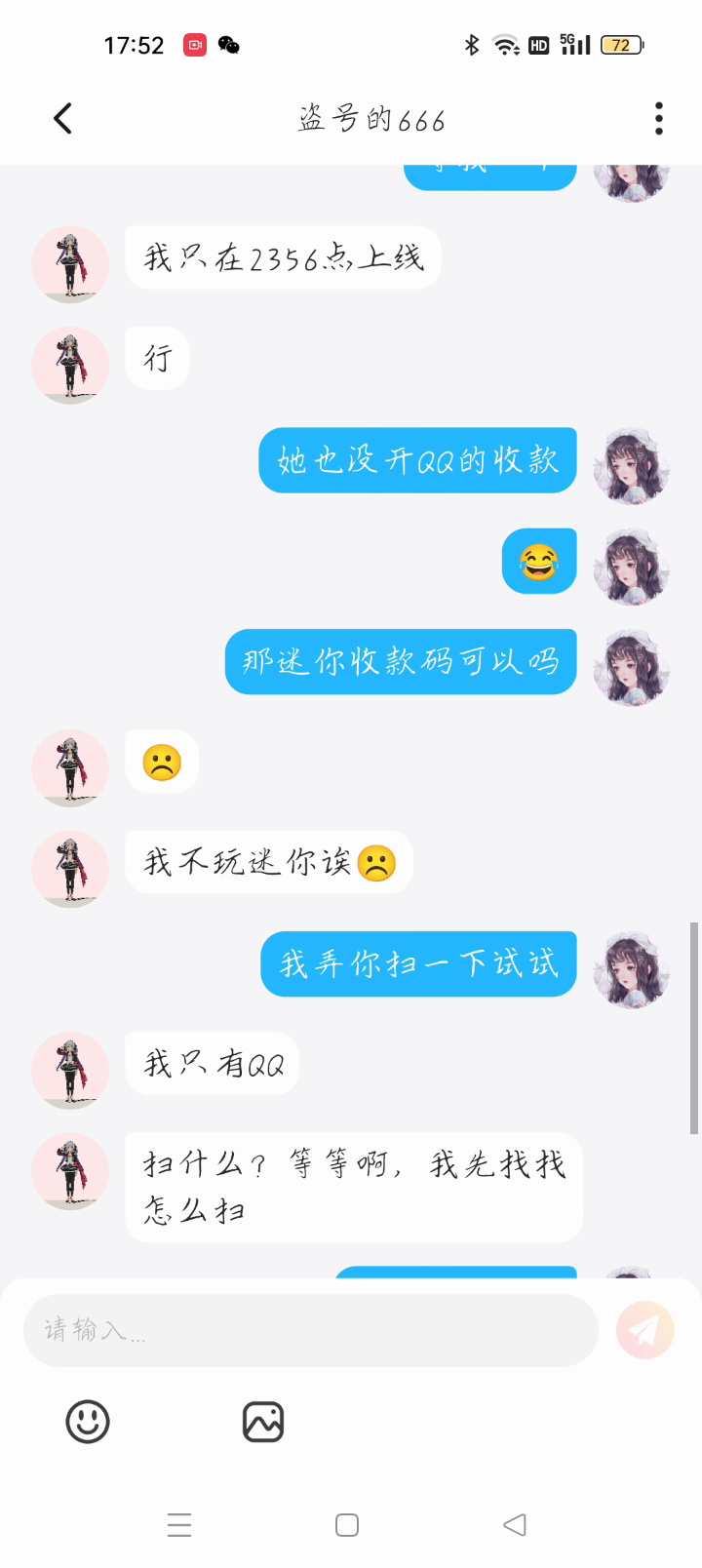702x1568 pixels.
Task: Open the three-dot overflow menu
Action: (x=659, y=119)
